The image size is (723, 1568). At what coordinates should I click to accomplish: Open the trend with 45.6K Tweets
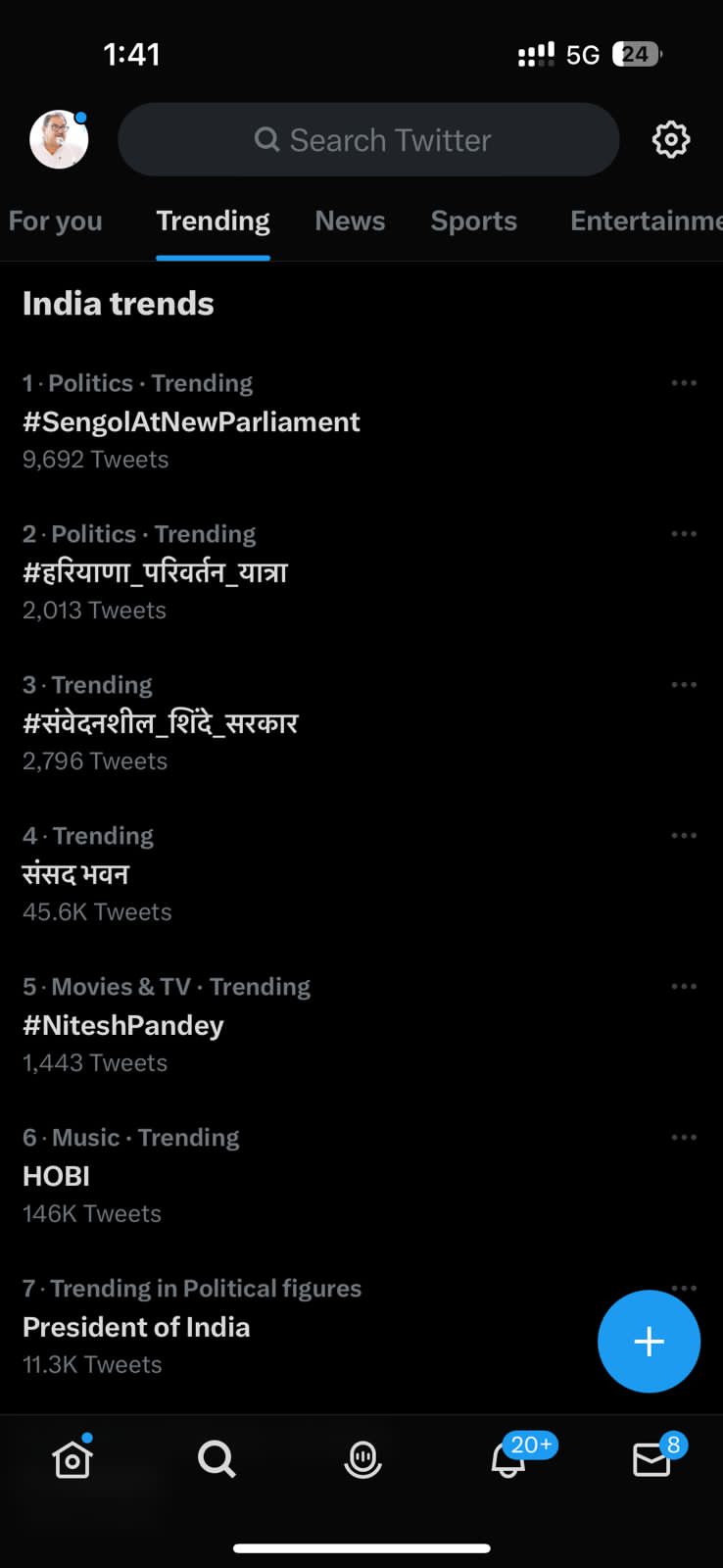76,874
